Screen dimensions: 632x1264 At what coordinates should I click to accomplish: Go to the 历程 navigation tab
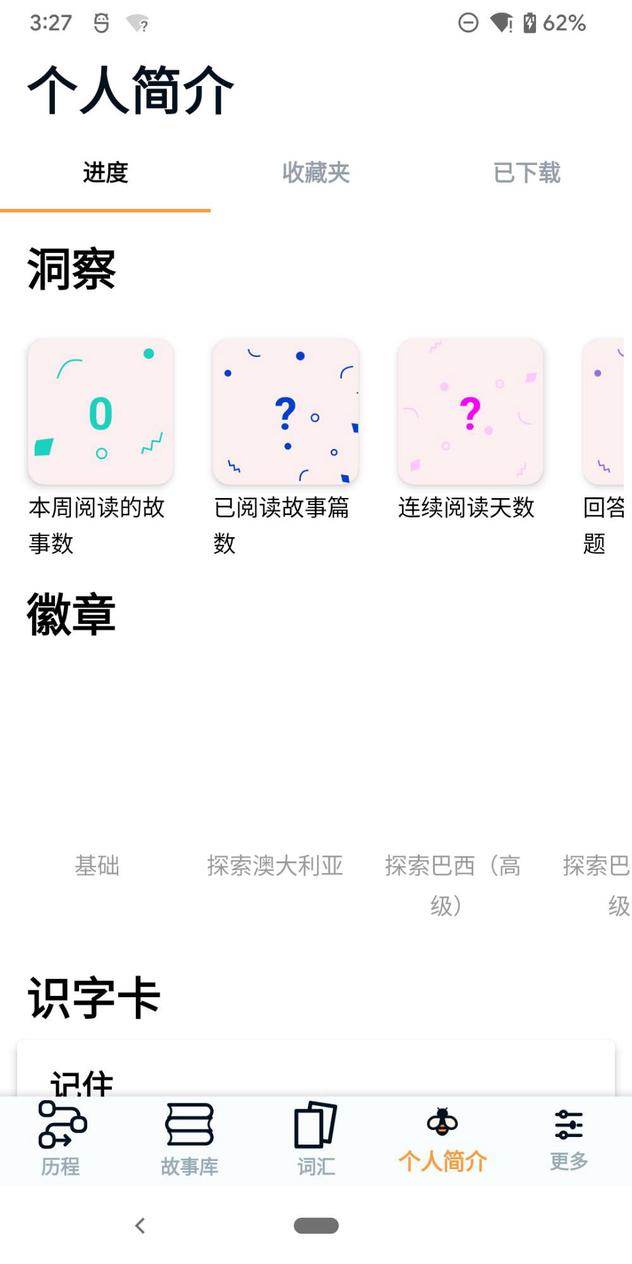(x=61, y=1138)
